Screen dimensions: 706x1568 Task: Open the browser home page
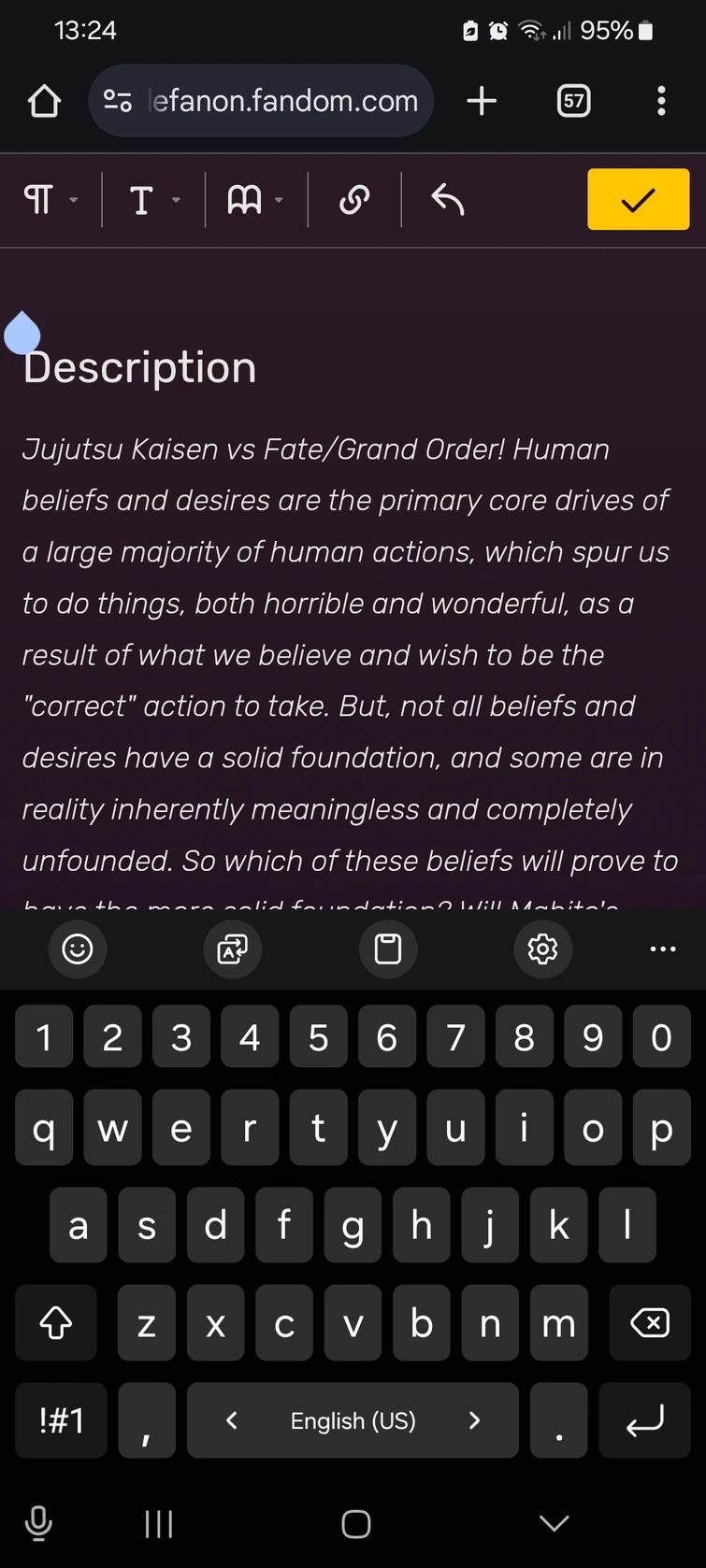click(x=44, y=101)
